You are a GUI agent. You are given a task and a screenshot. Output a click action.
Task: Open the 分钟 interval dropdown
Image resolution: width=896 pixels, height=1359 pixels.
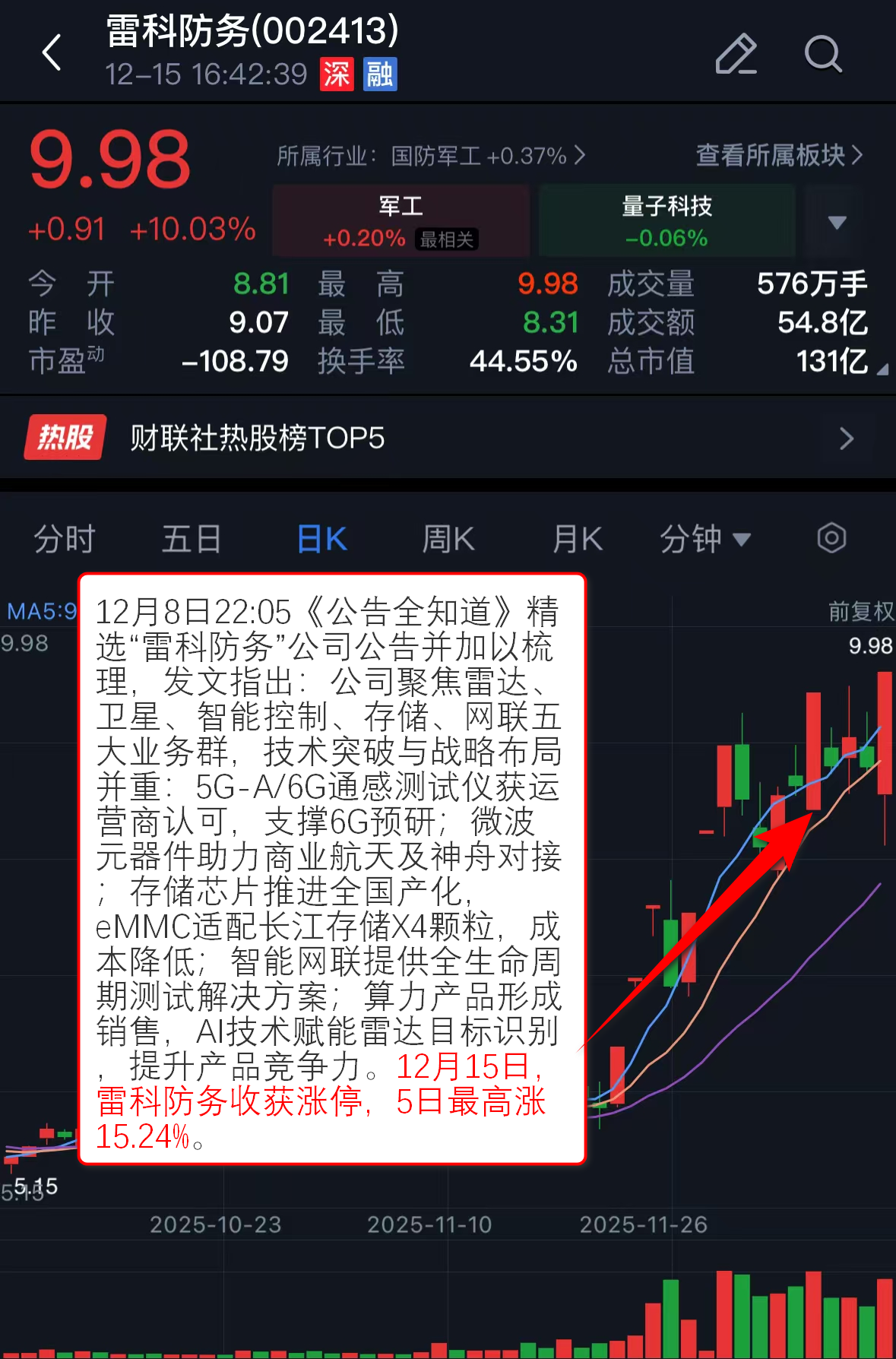(704, 539)
